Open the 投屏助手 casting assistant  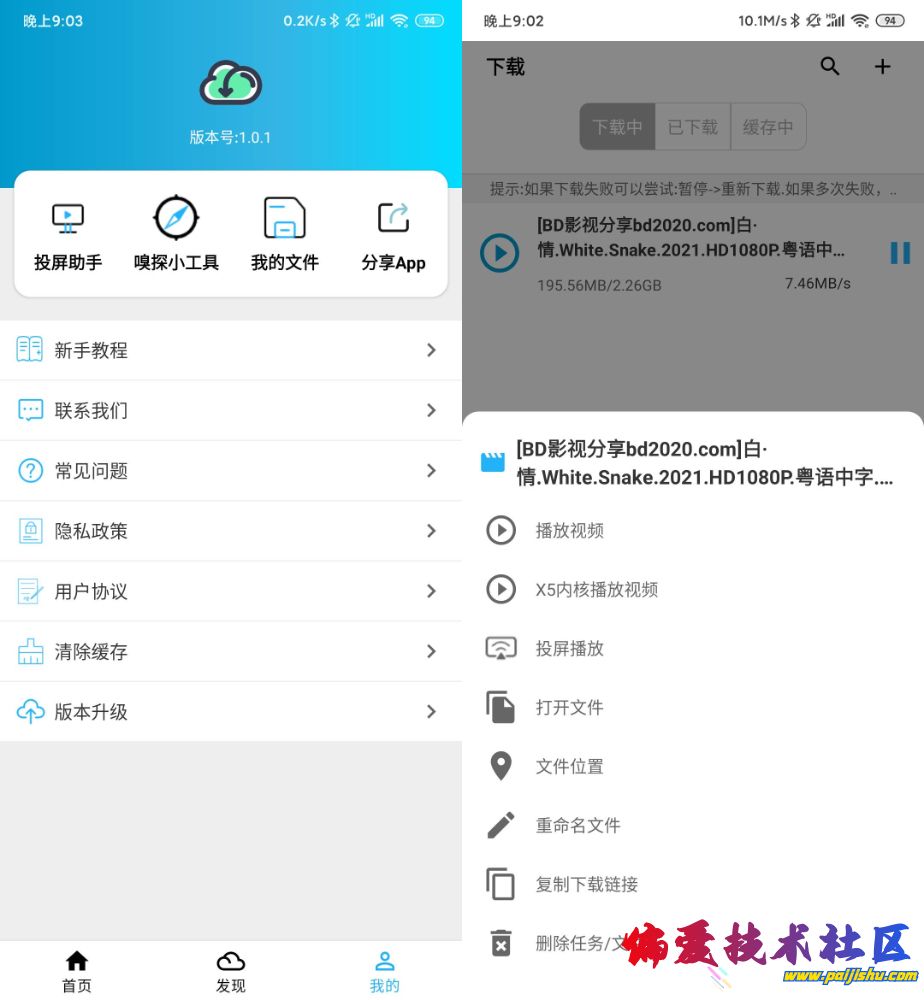[x=68, y=235]
